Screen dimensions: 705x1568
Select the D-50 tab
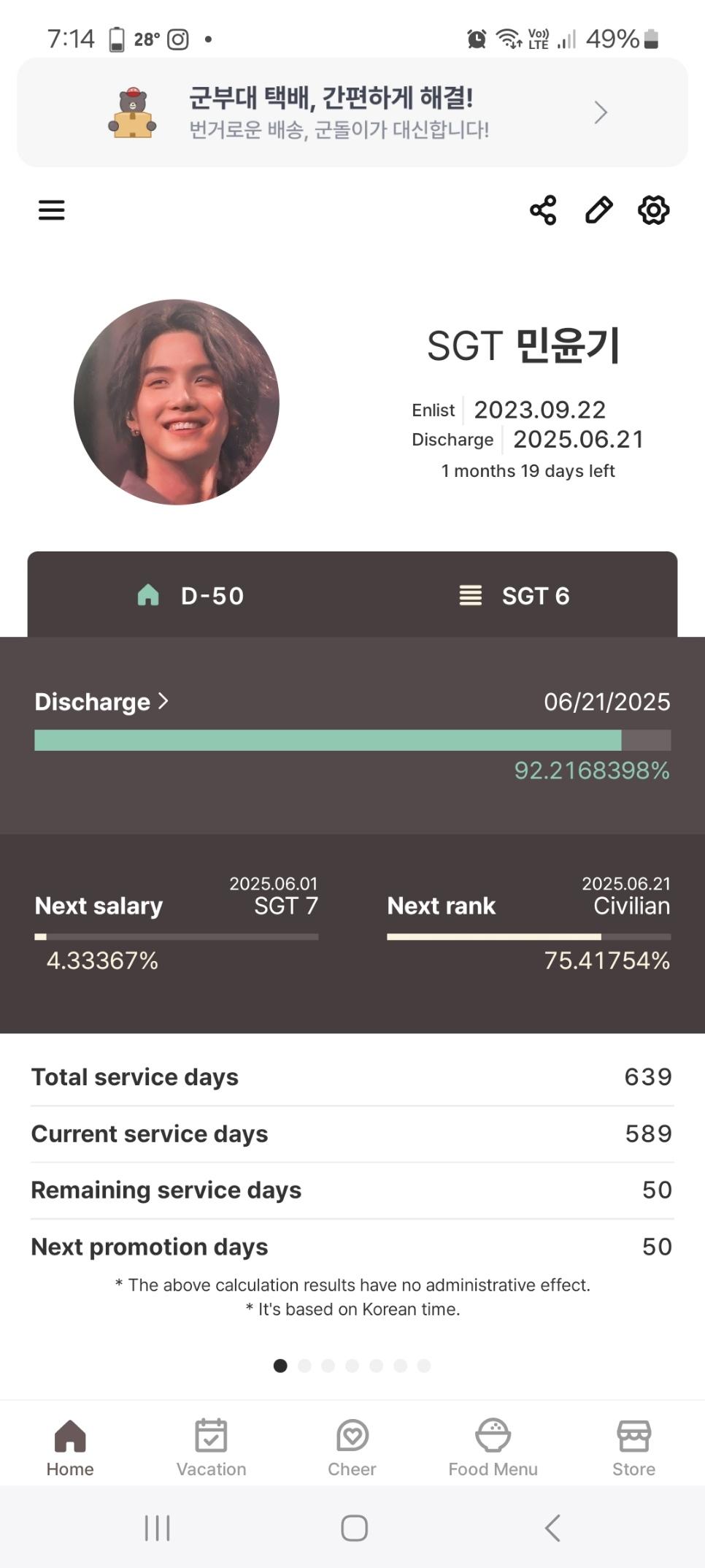coord(190,596)
